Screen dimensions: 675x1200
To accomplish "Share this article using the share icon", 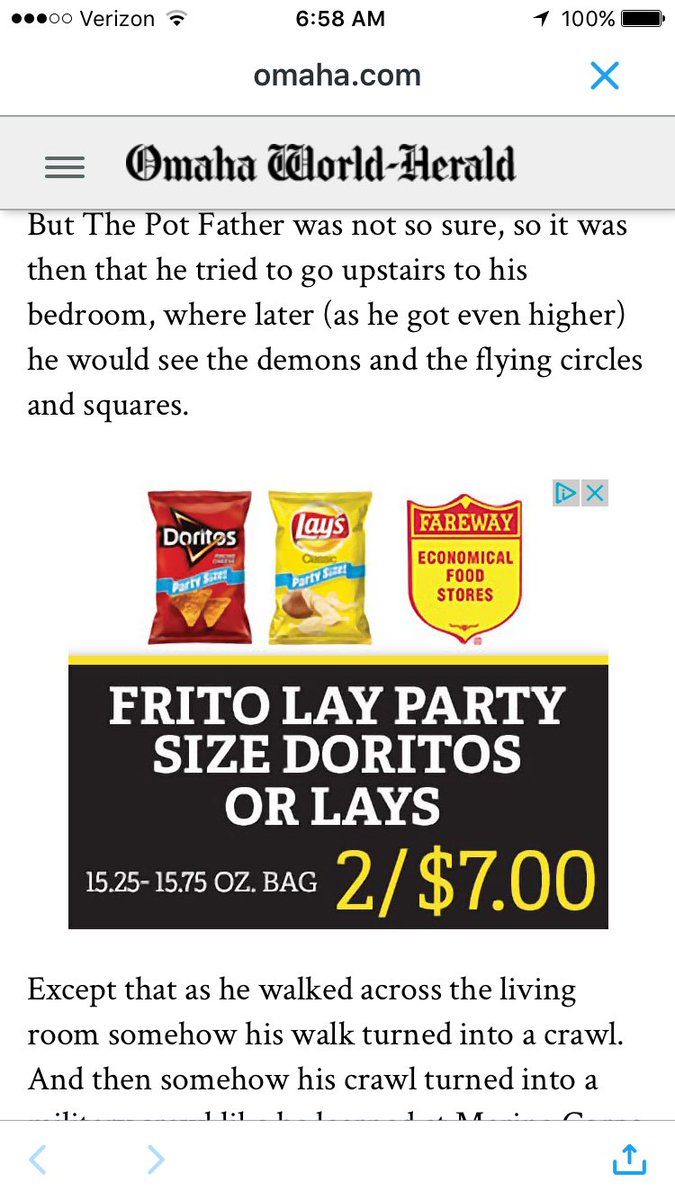I will (629, 1158).
